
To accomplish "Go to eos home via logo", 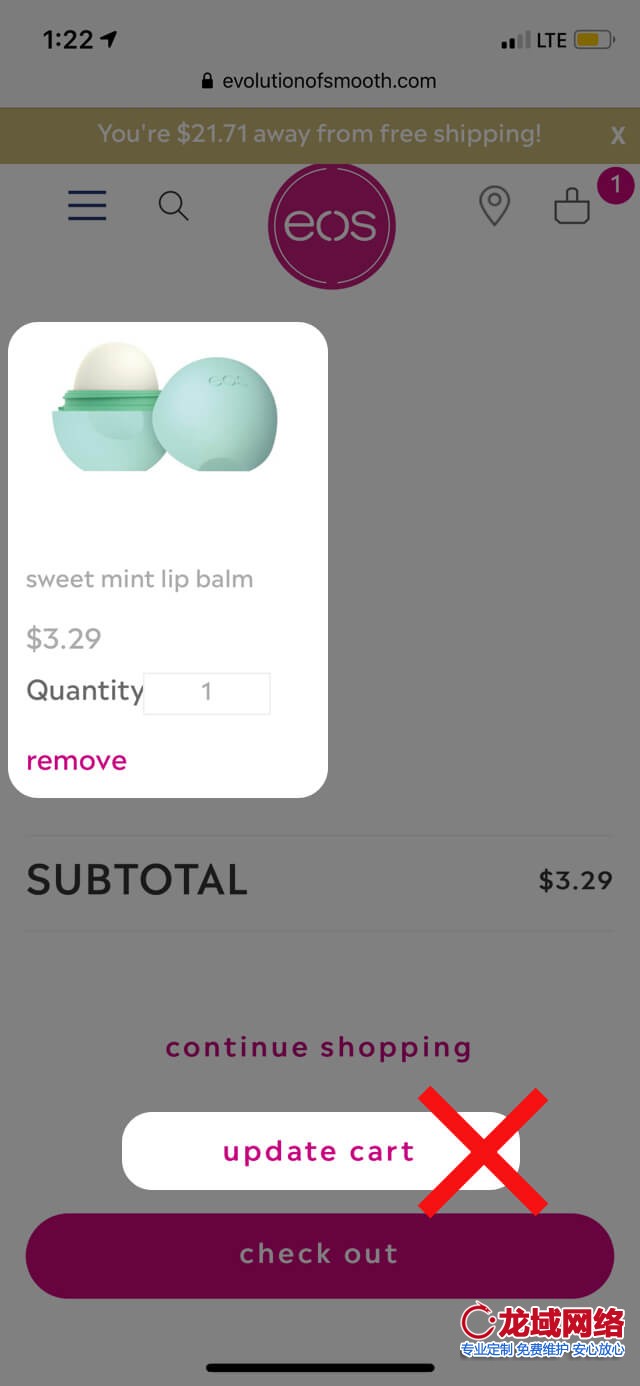I will (x=331, y=226).
